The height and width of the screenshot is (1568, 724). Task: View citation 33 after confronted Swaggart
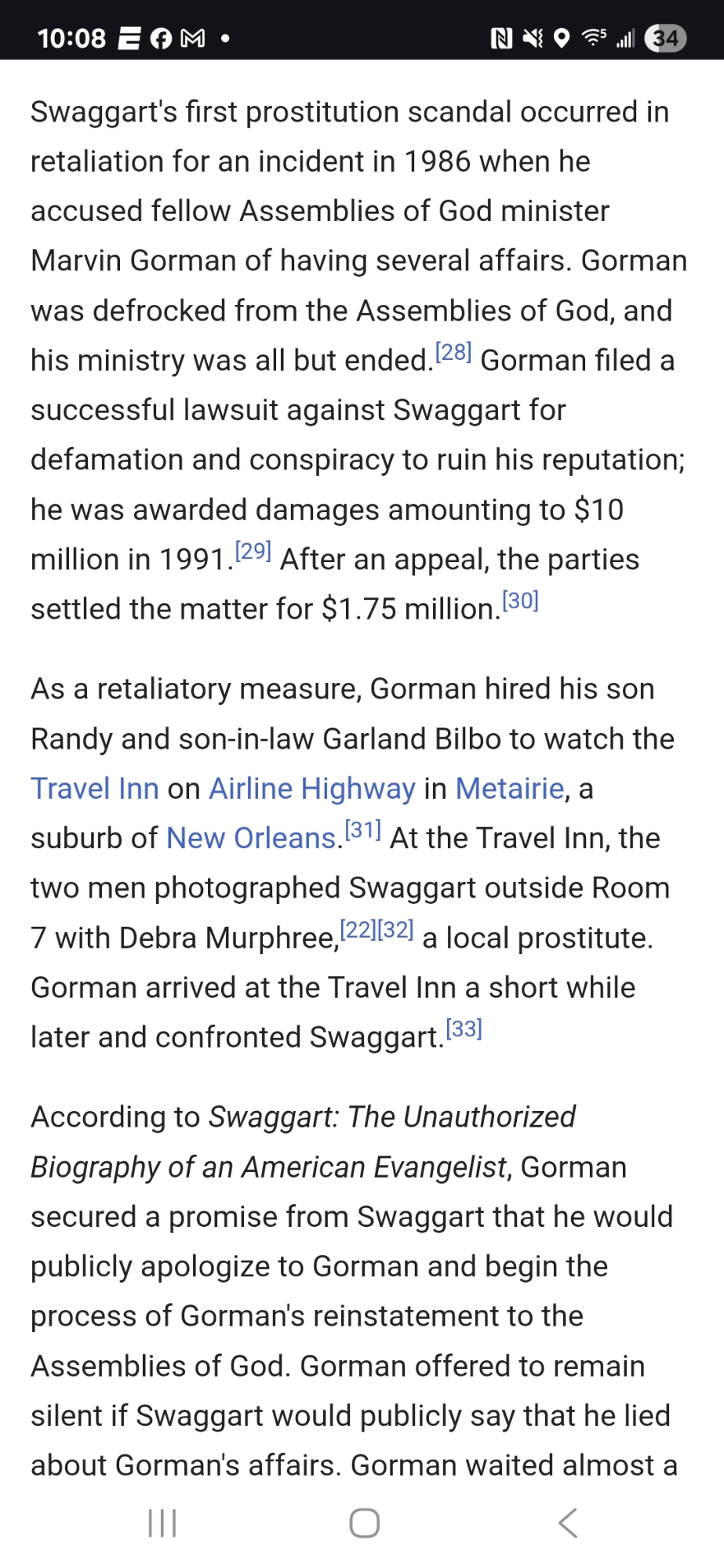pyautogui.click(x=464, y=1028)
